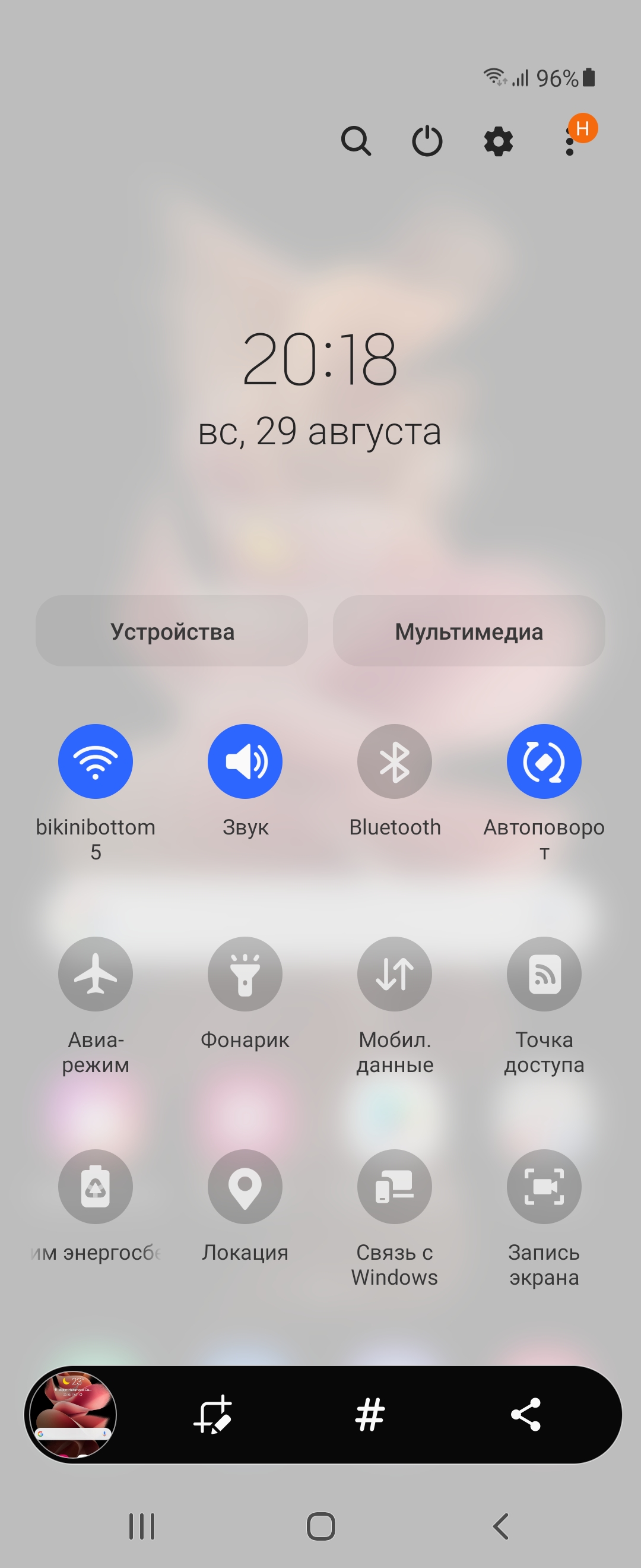Viewport: 641px width, 1568px height.
Task: Enable power saving mode tile
Action: [96, 1186]
